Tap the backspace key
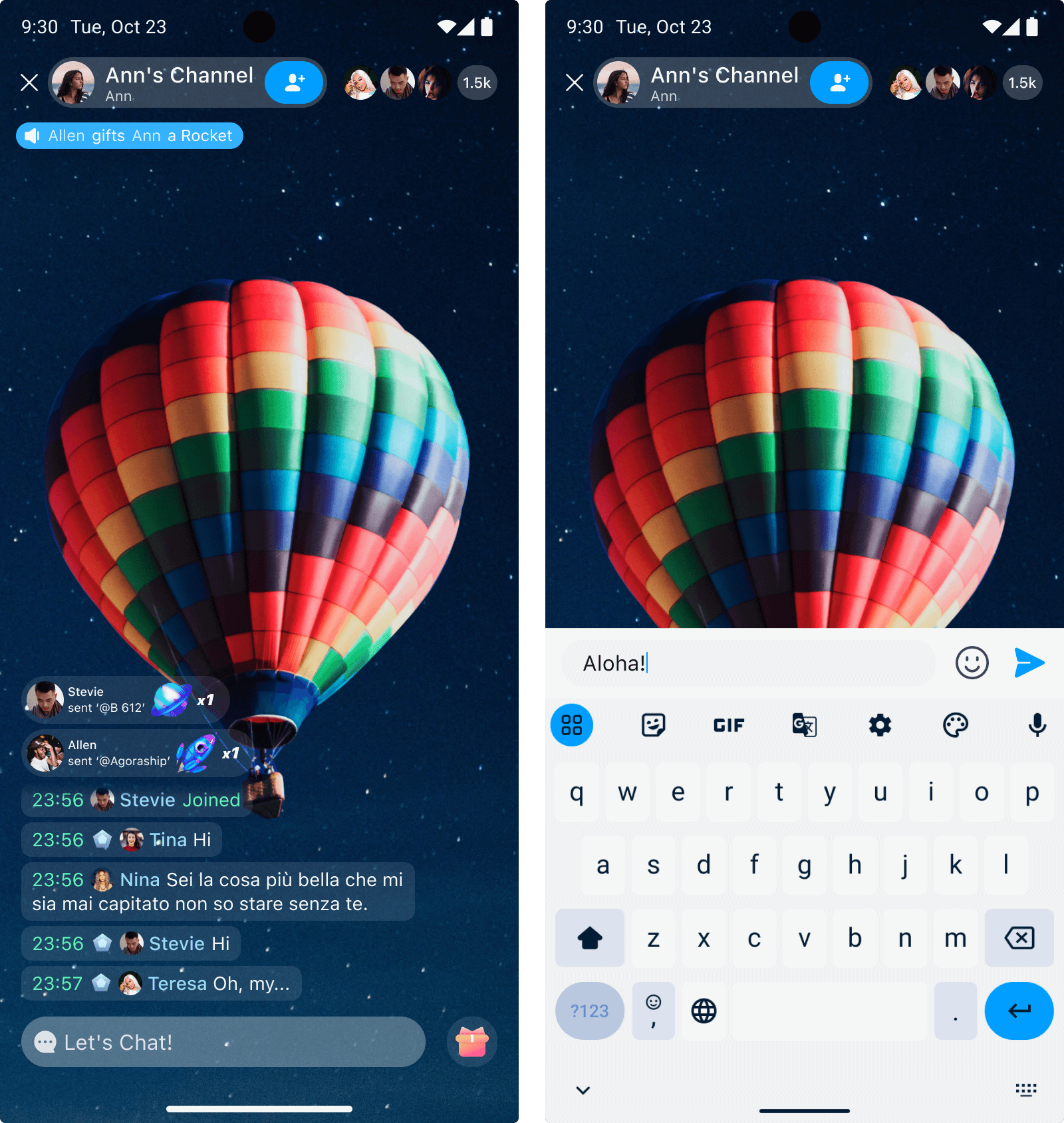The width and height of the screenshot is (1064, 1123). (1019, 938)
